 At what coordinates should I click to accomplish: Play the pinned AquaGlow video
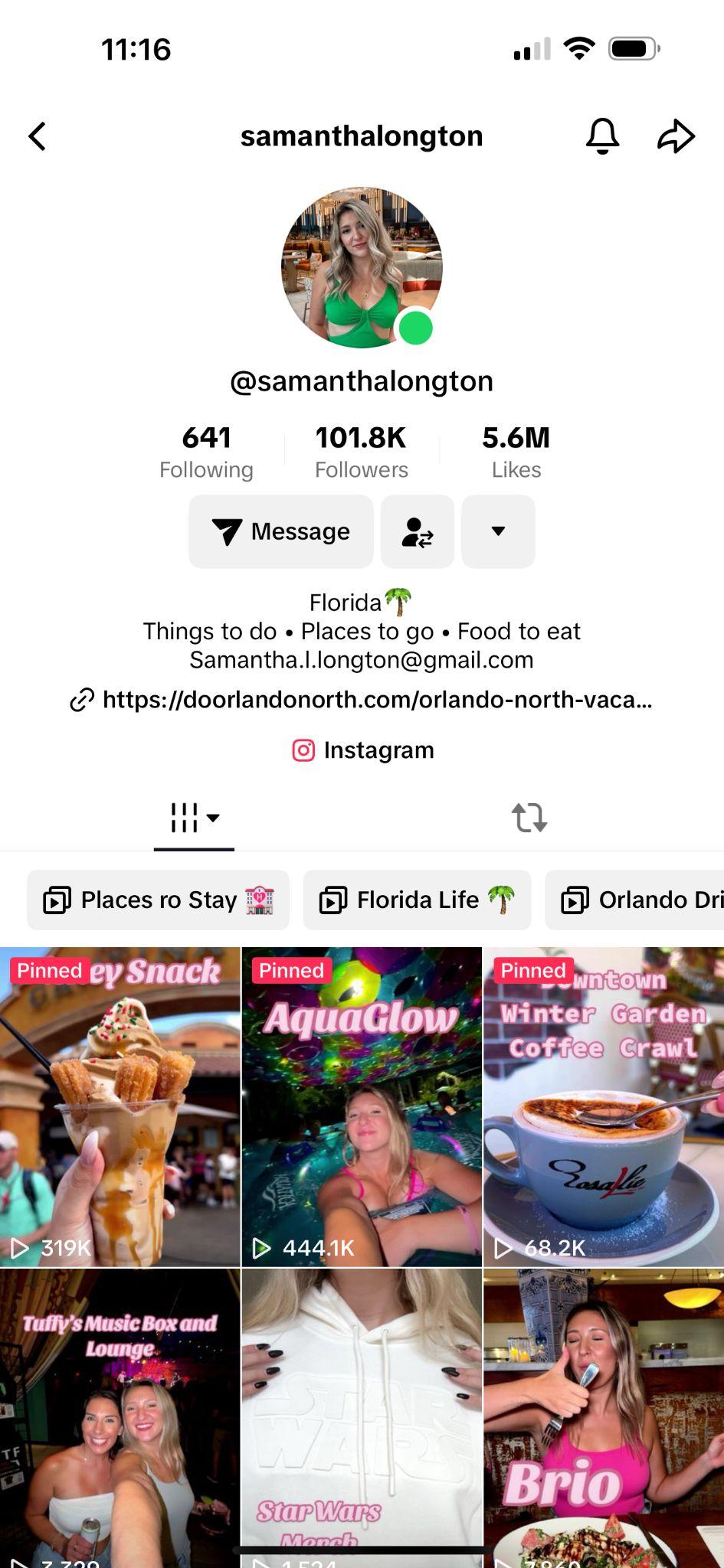362,1106
